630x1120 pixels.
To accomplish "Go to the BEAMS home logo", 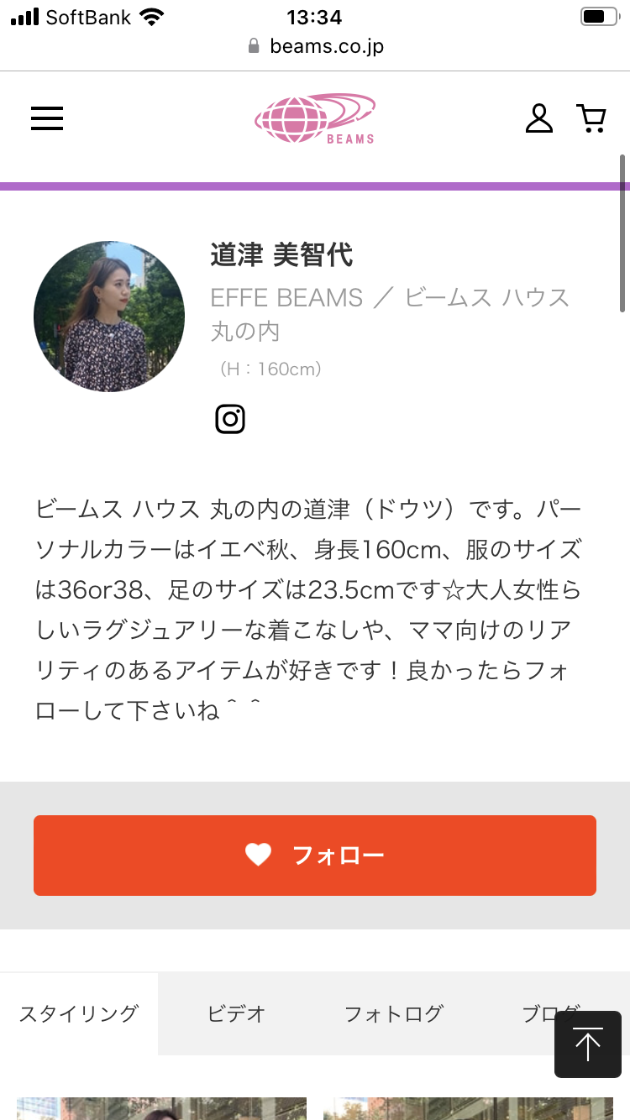I will point(315,119).
